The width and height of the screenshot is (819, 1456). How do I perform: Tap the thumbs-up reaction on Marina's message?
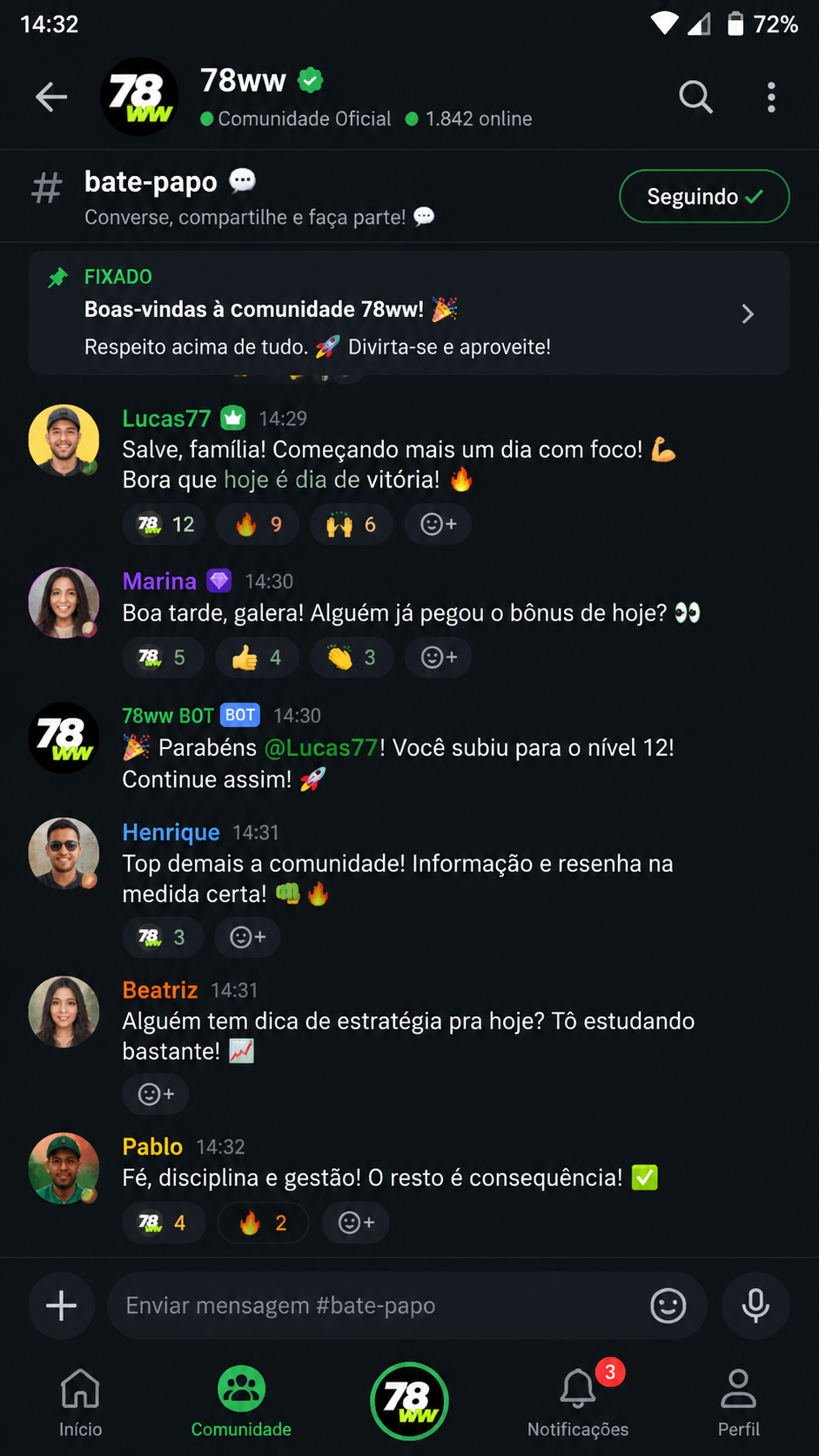pyautogui.click(x=257, y=657)
